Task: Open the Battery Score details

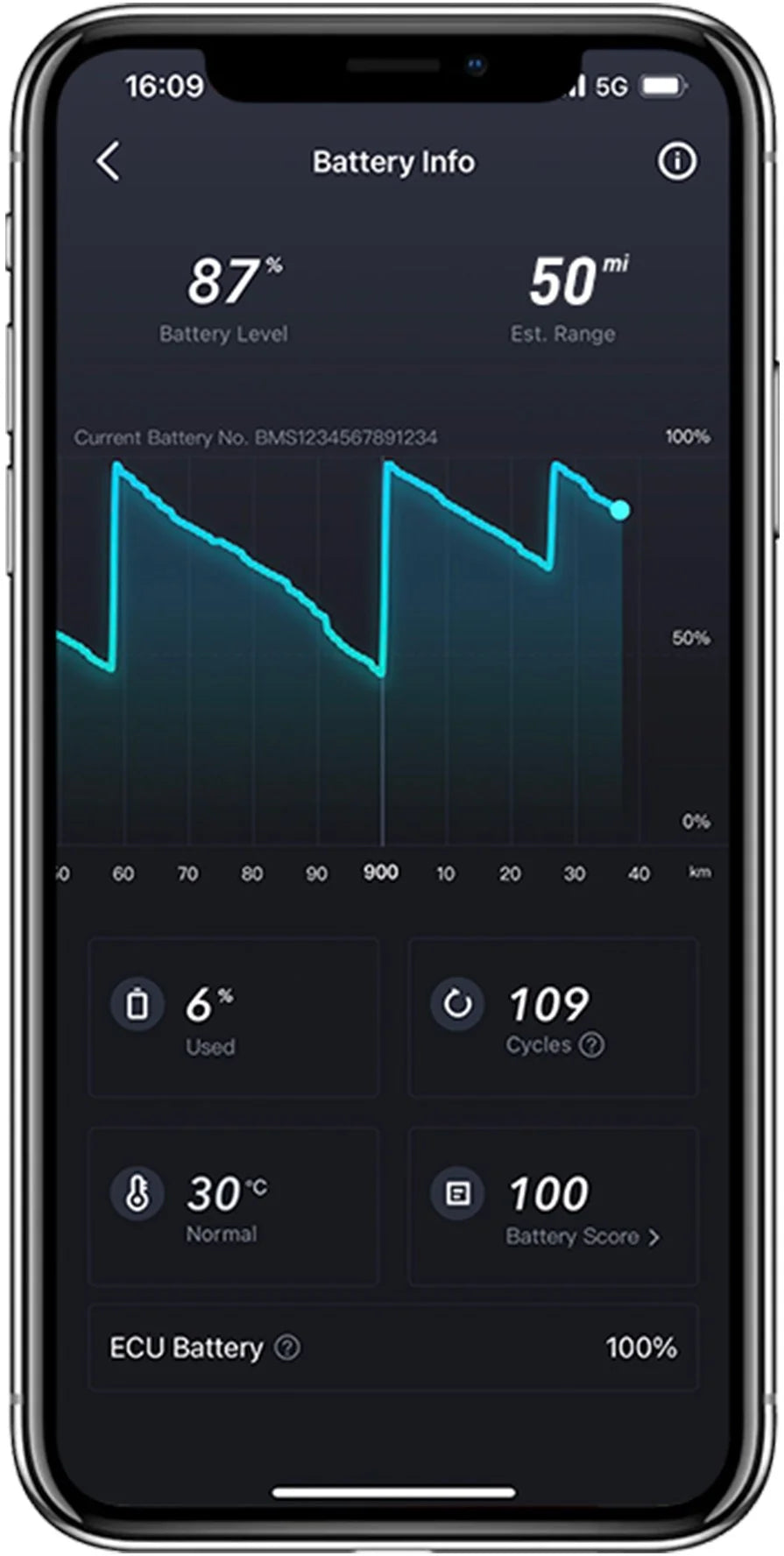Action: 583,1236
